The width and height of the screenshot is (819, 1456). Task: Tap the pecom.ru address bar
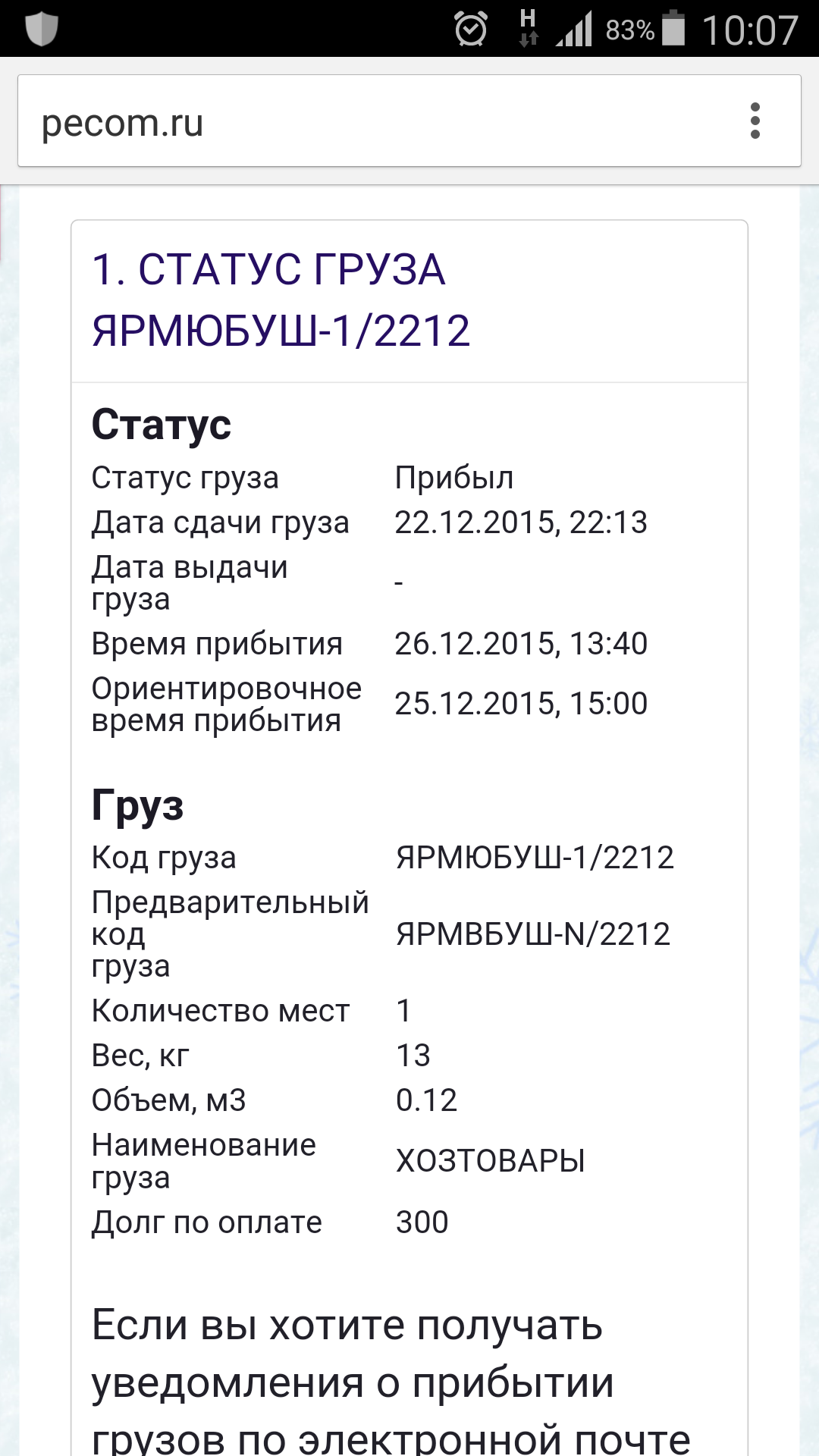(x=364, y=122)
